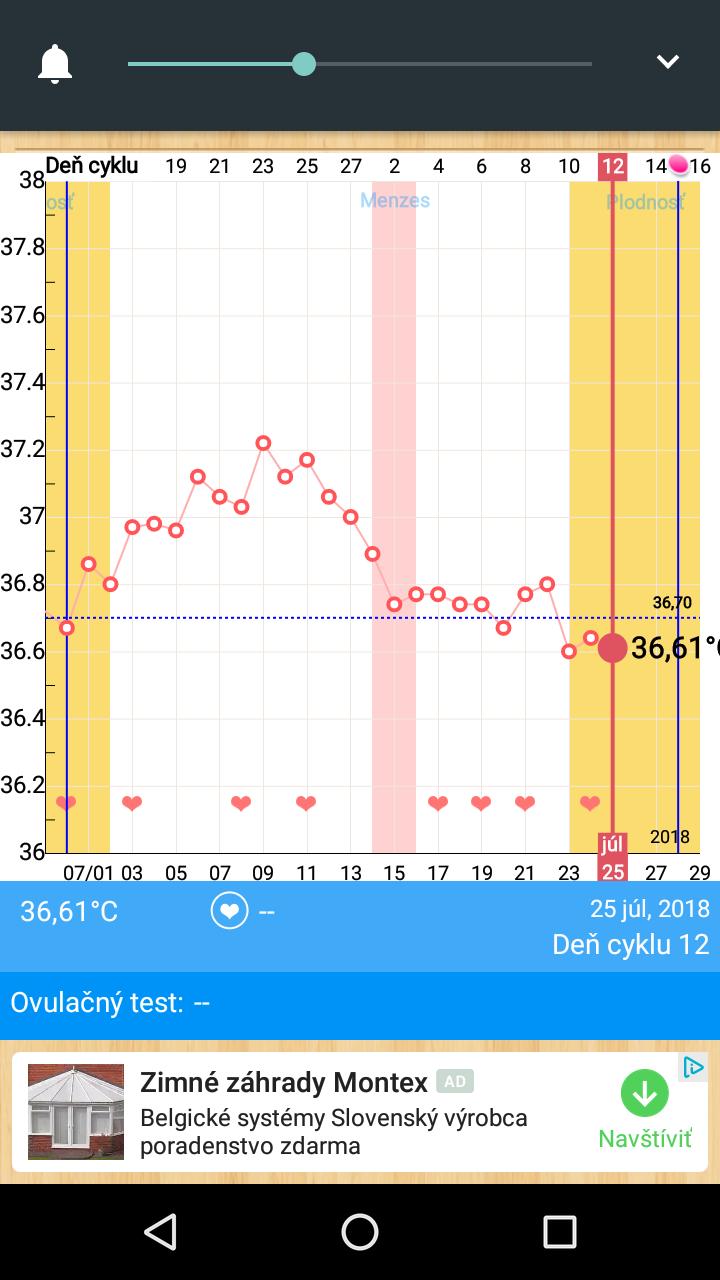Go to the system home screen
This screenshot has height=1280, width=720.
point(360,1232)
